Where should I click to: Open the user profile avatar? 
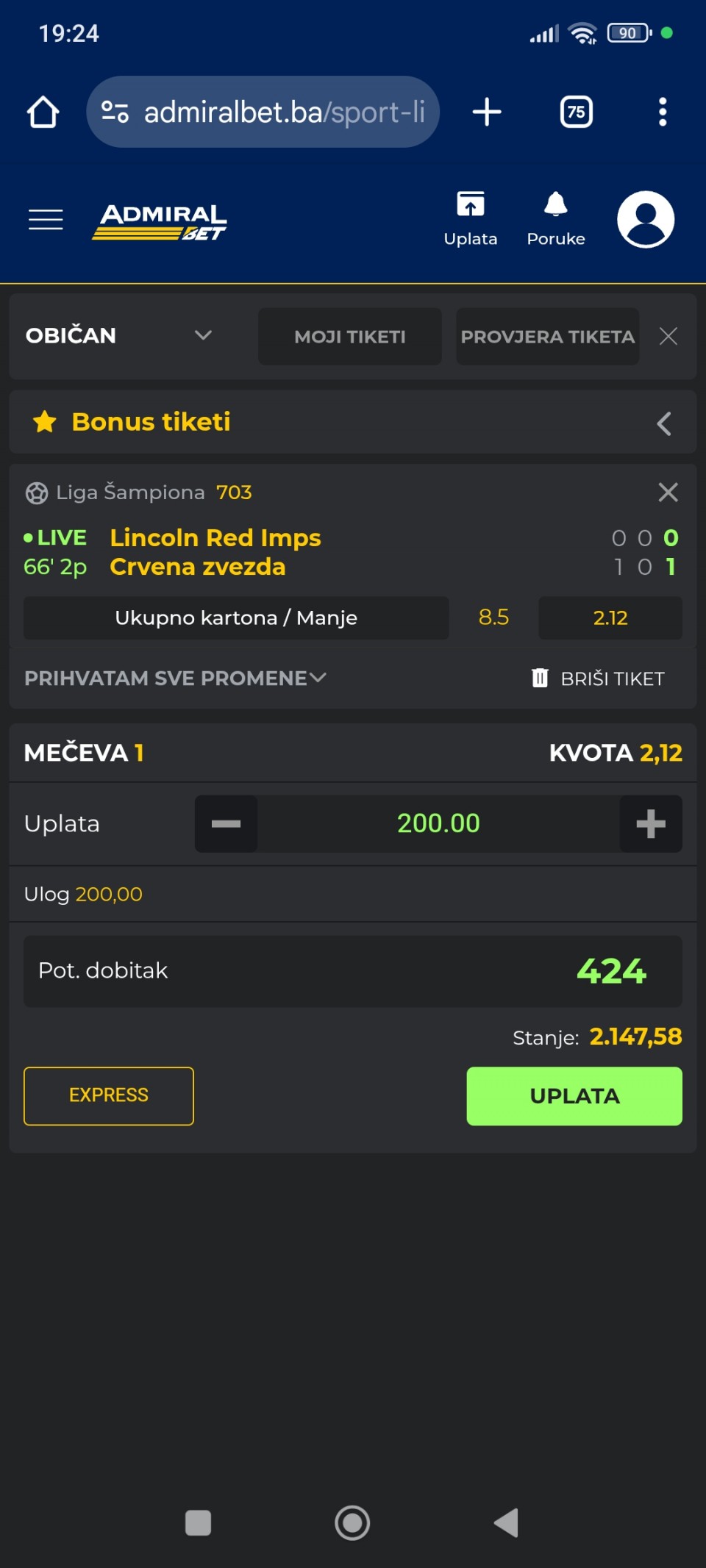(646, 219)
